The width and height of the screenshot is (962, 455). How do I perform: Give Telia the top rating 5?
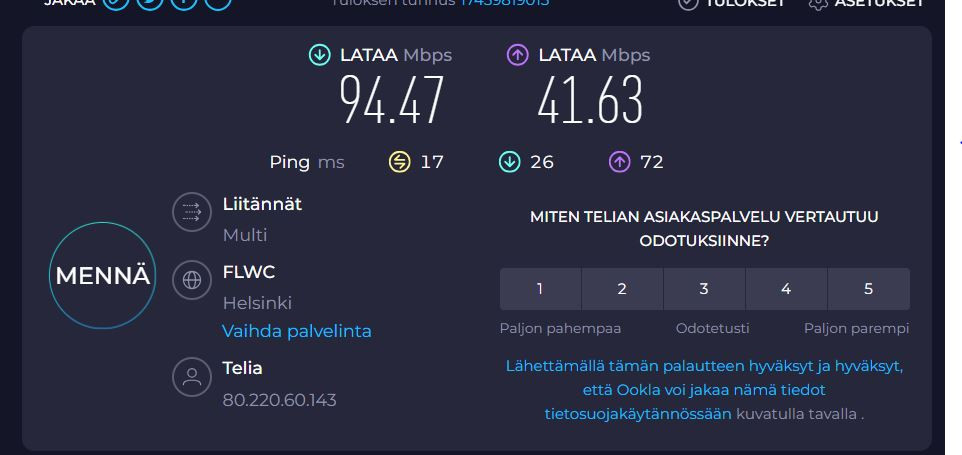click(868, 289)
